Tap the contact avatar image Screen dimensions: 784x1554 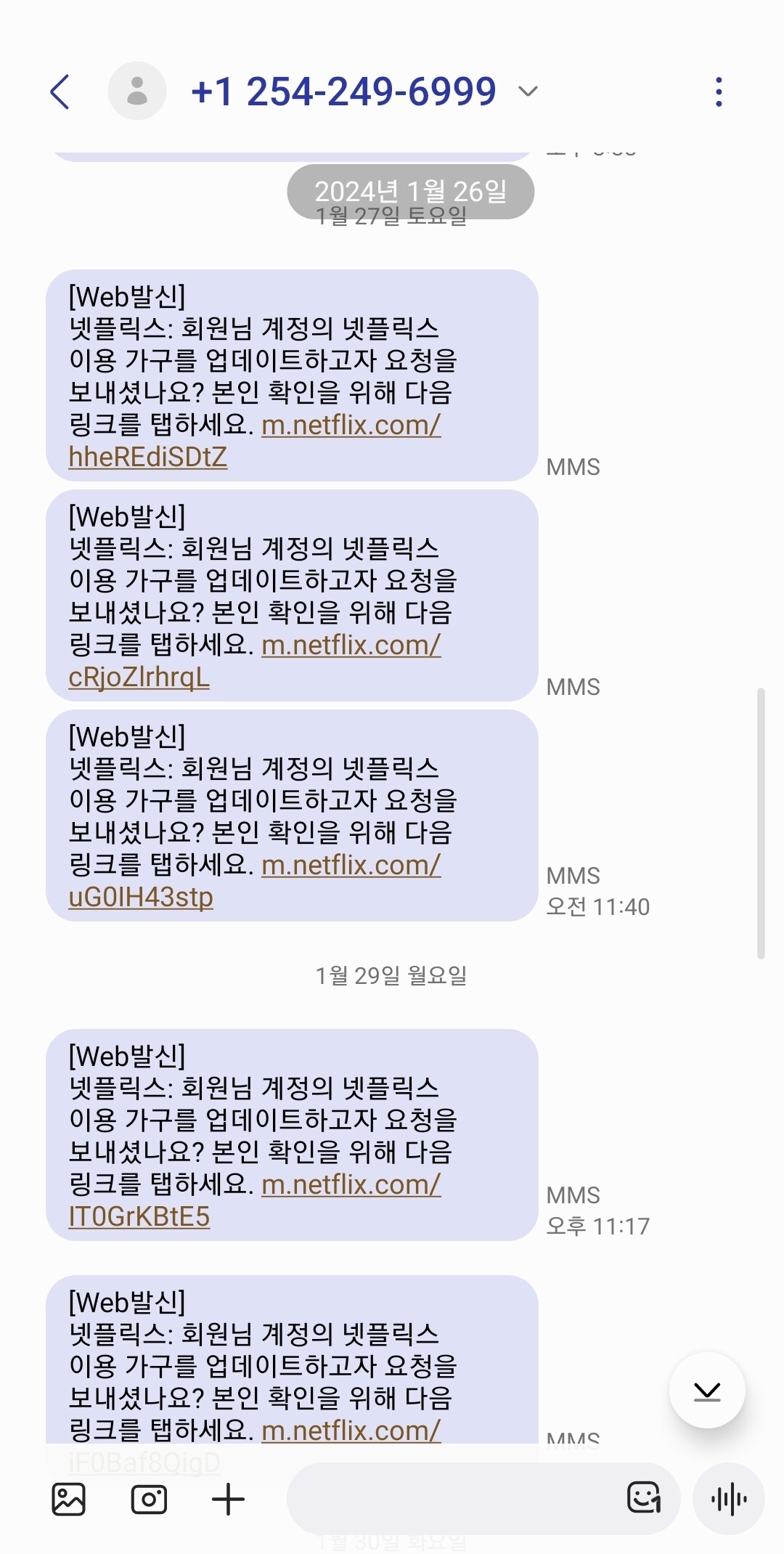pyautogui.click(x=136, y=90)
